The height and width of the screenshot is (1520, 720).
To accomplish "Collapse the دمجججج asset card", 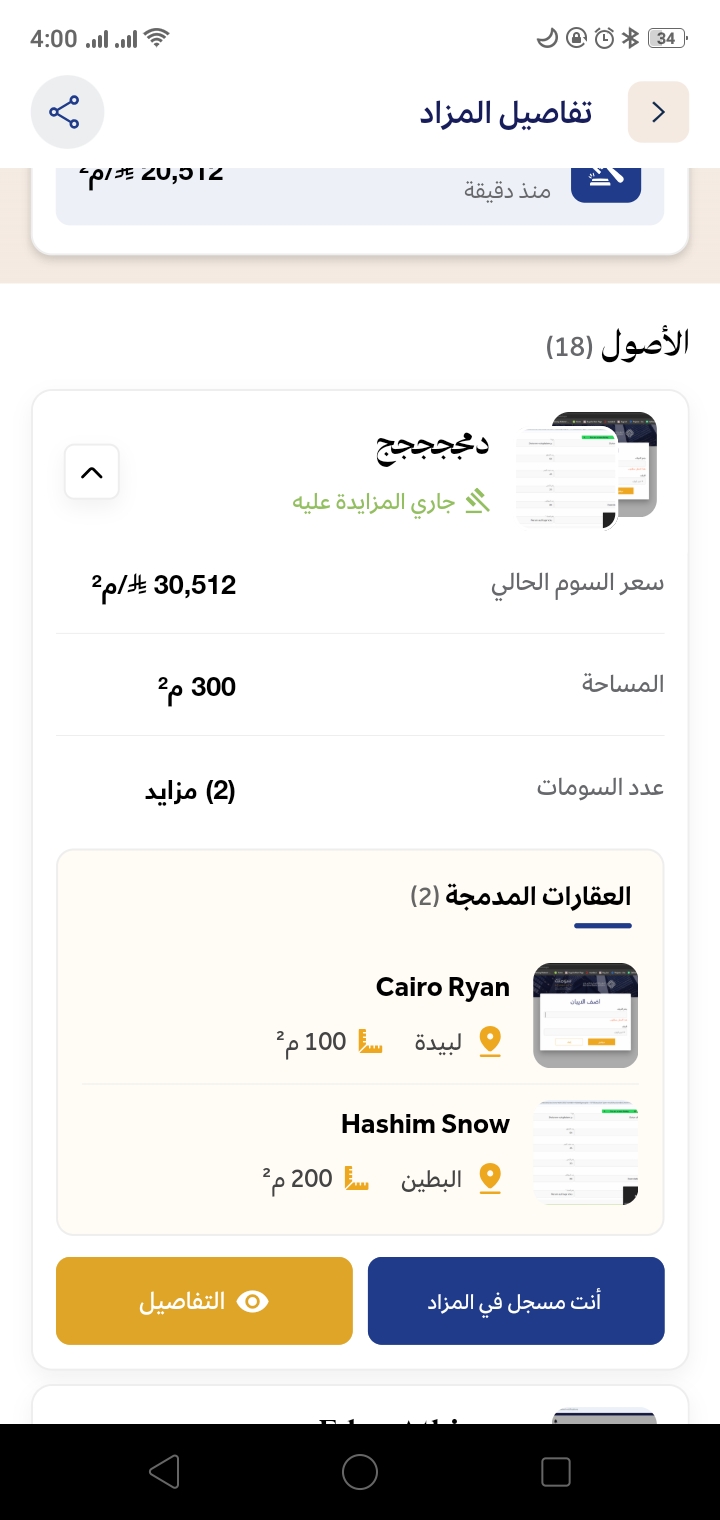I will pos(92,472).
